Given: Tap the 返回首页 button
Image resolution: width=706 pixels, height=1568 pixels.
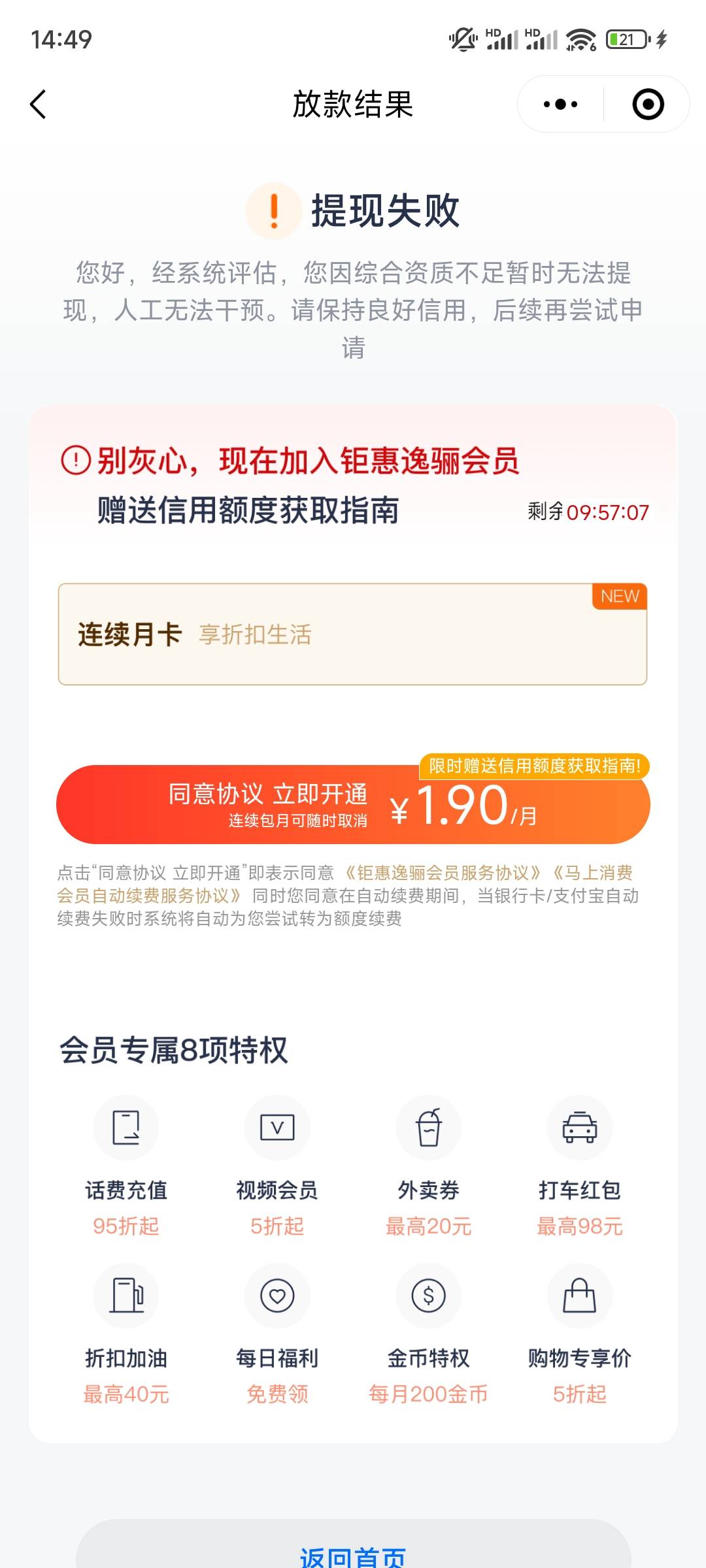Looking at the screenshot, I should pos(353,1552).
